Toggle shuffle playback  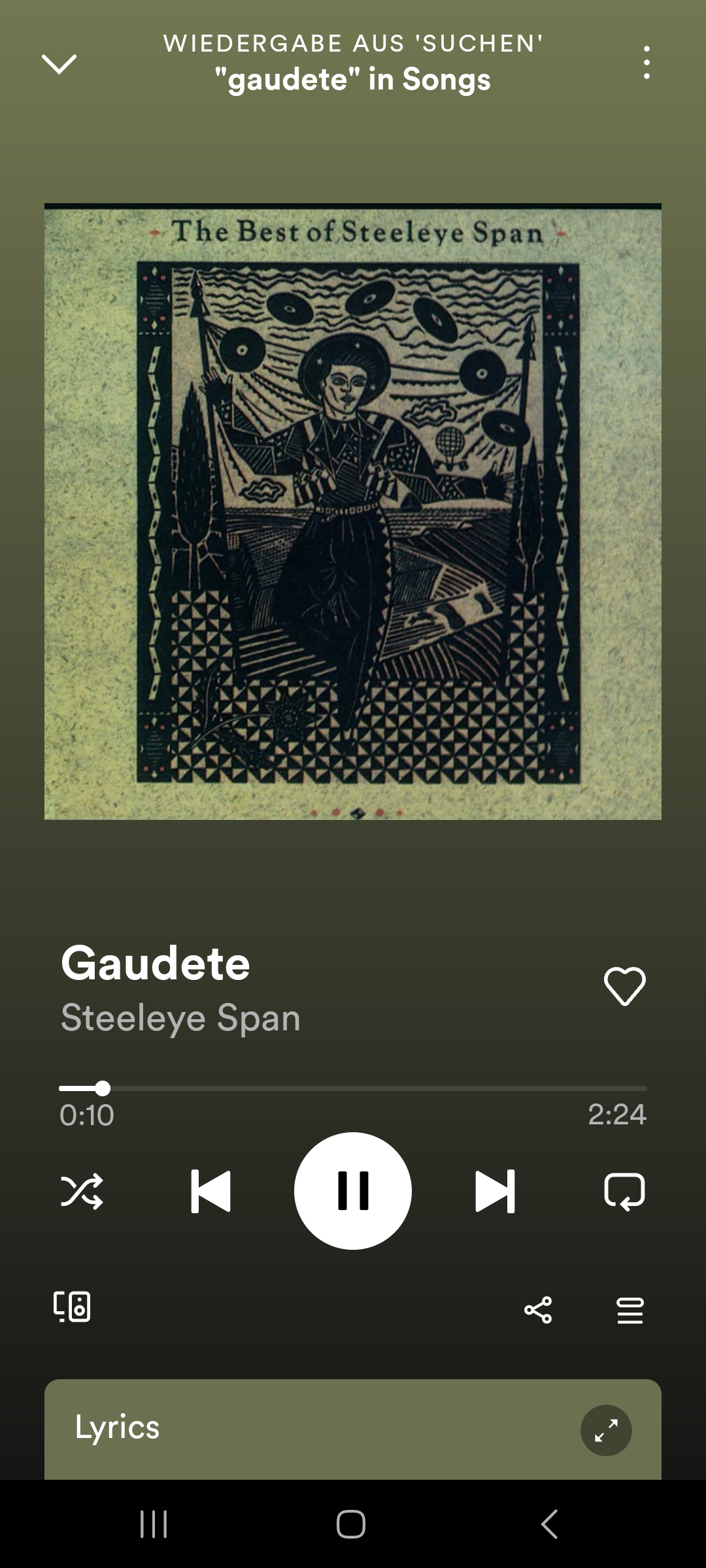click(82, 1191)
